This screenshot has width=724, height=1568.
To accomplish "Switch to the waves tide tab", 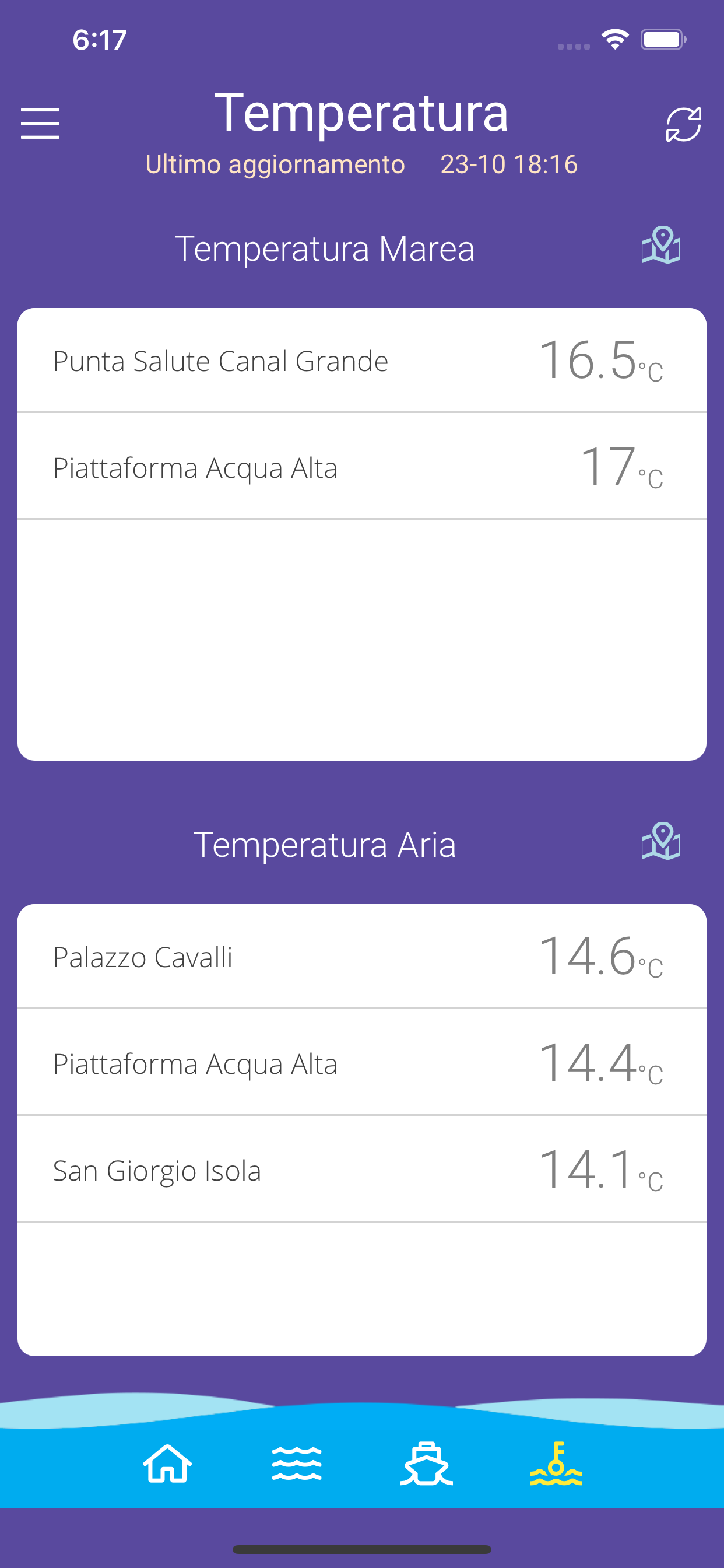I will [297, 1464].
